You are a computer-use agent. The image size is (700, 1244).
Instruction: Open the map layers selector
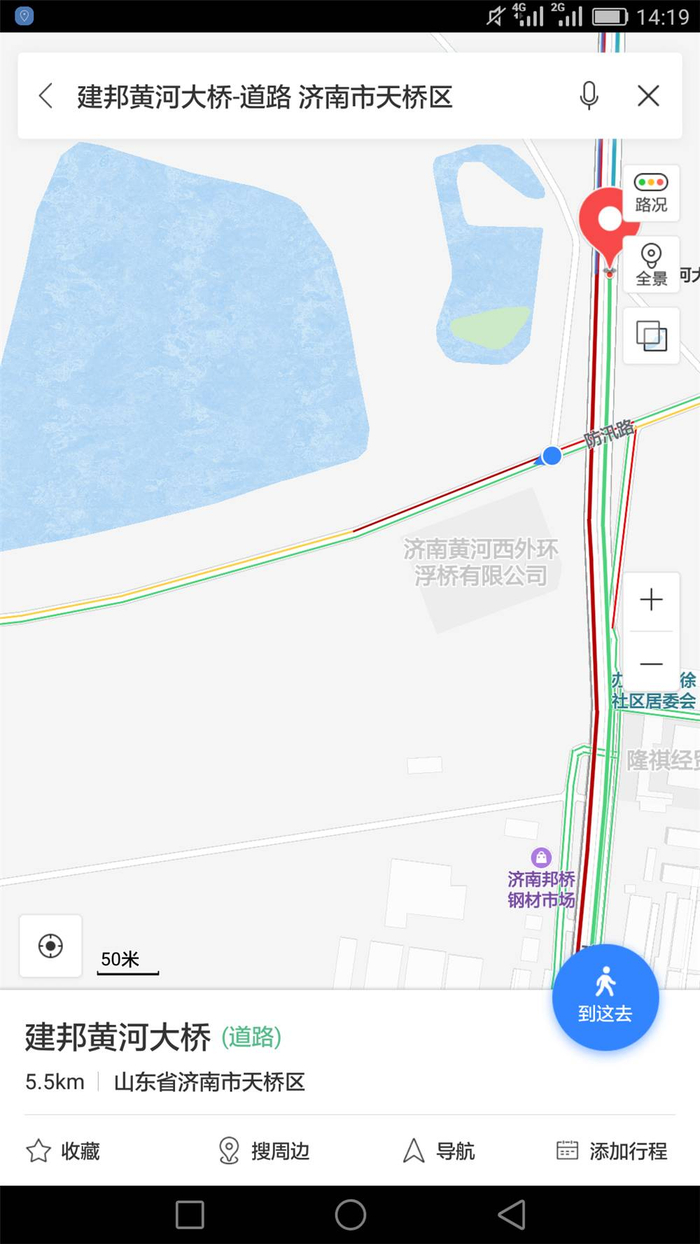[651, 336]
